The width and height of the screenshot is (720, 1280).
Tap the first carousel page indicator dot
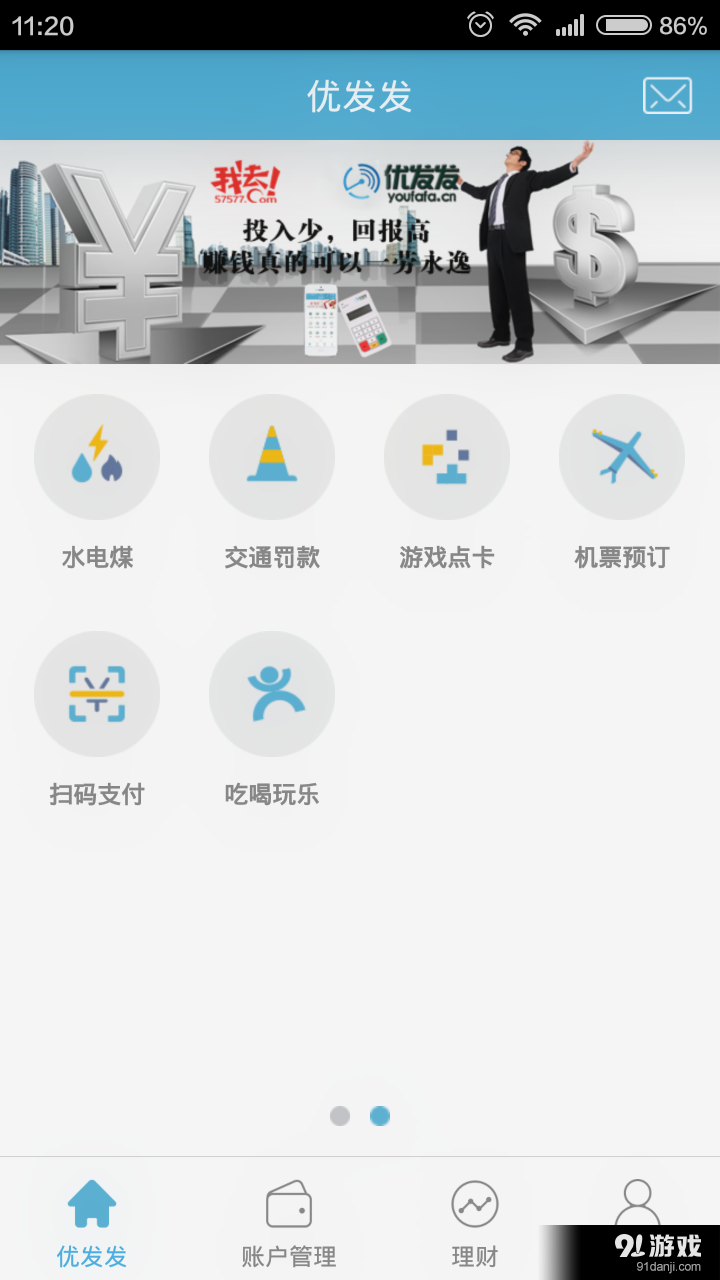pos(339,1116)
